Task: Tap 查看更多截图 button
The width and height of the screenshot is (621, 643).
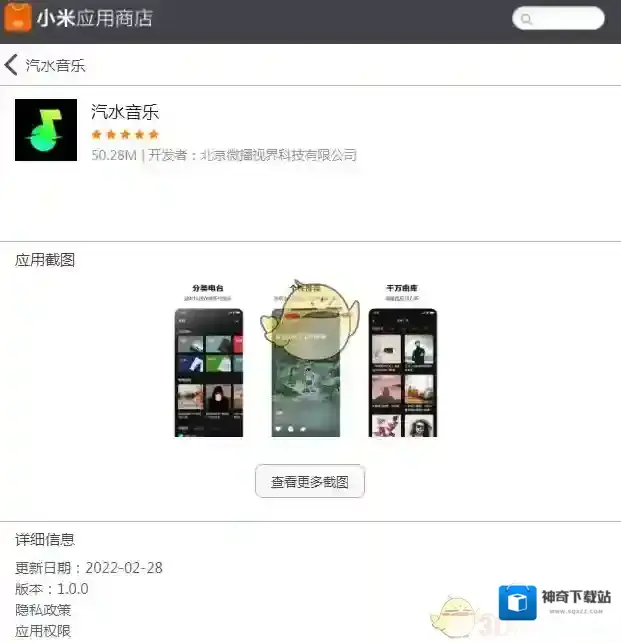Action: coord(310,481)
